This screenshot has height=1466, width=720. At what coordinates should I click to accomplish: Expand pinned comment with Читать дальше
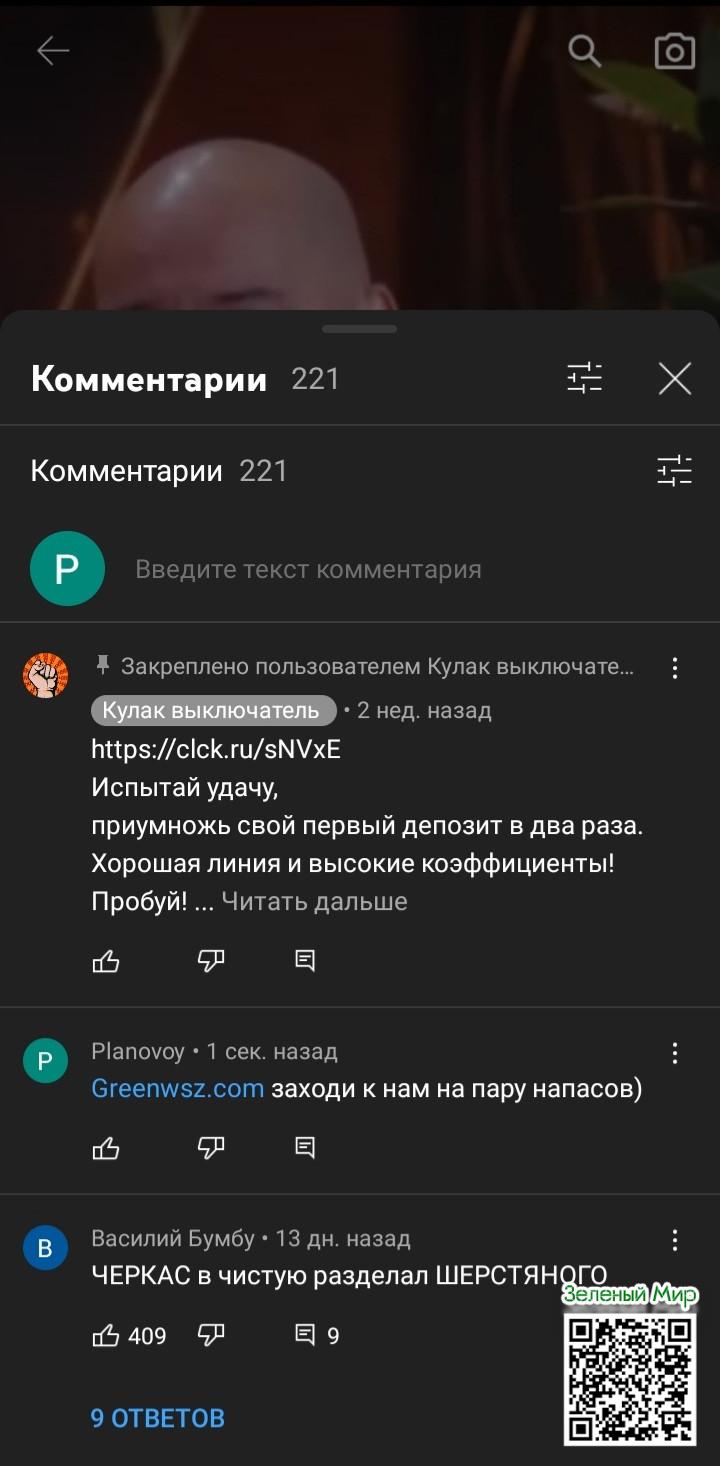[314, 901]
